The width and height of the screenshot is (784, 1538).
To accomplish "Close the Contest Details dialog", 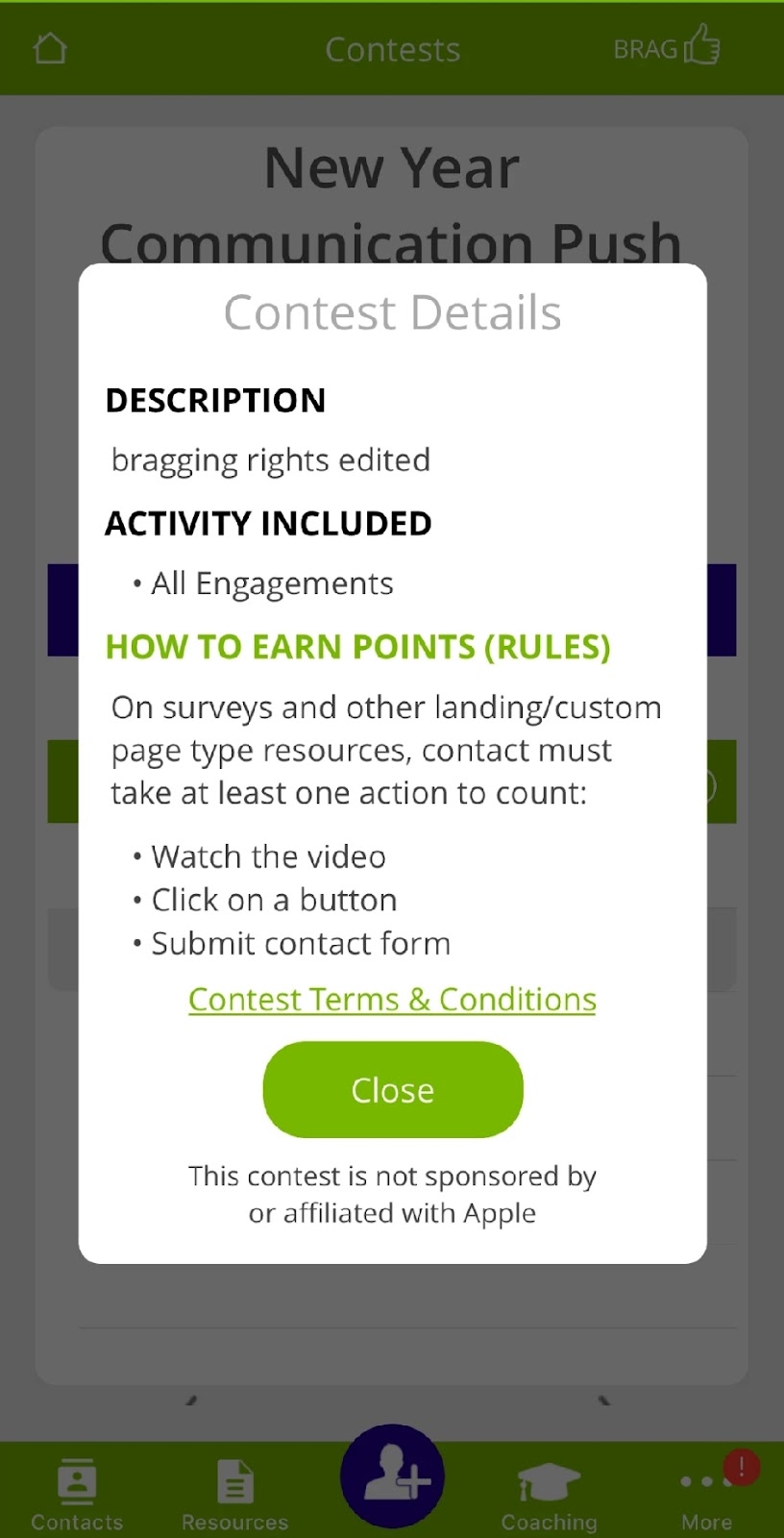I will tap(392, 1089).
